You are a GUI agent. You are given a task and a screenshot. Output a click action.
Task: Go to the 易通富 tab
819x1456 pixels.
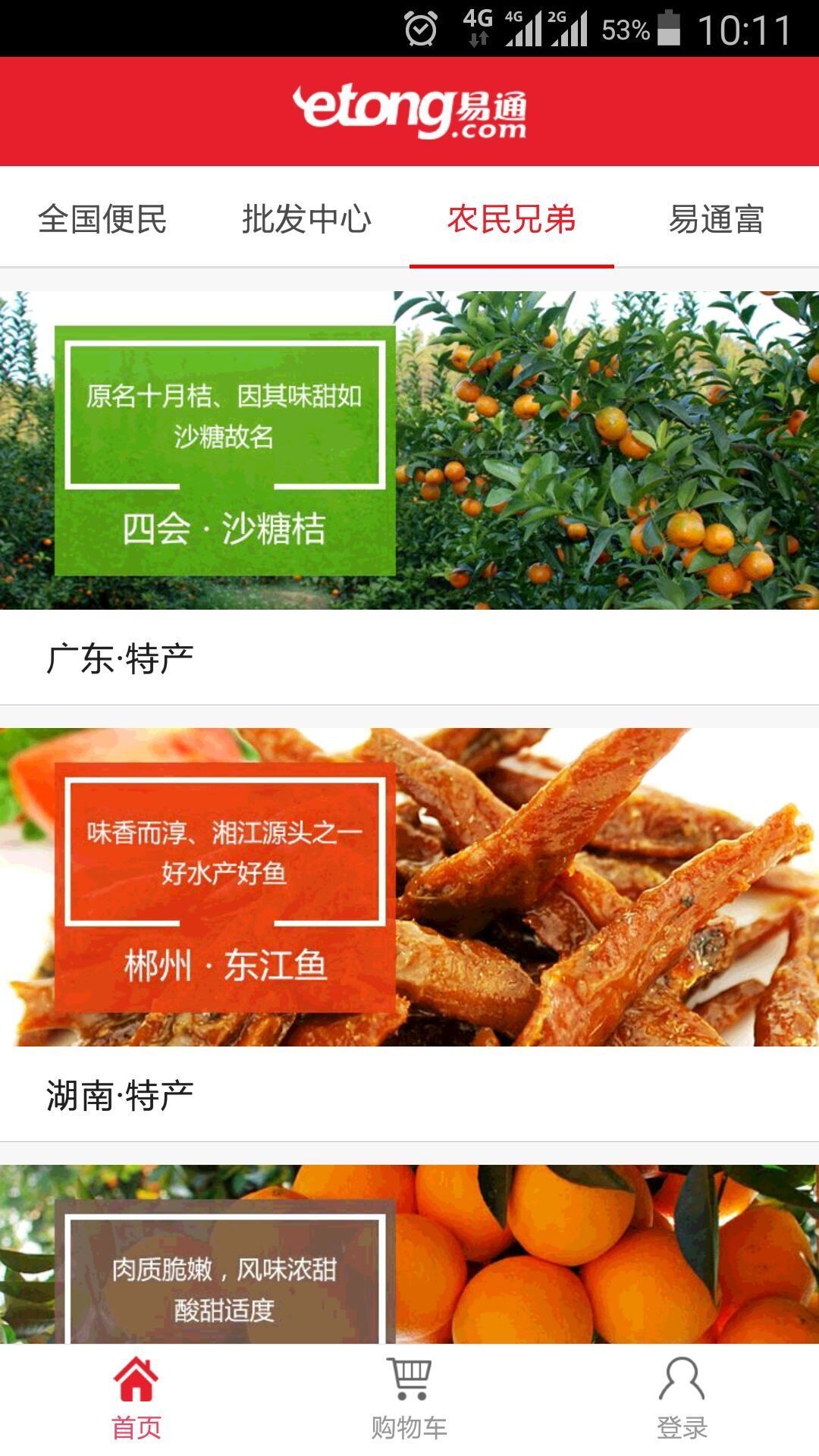point(716,219)
